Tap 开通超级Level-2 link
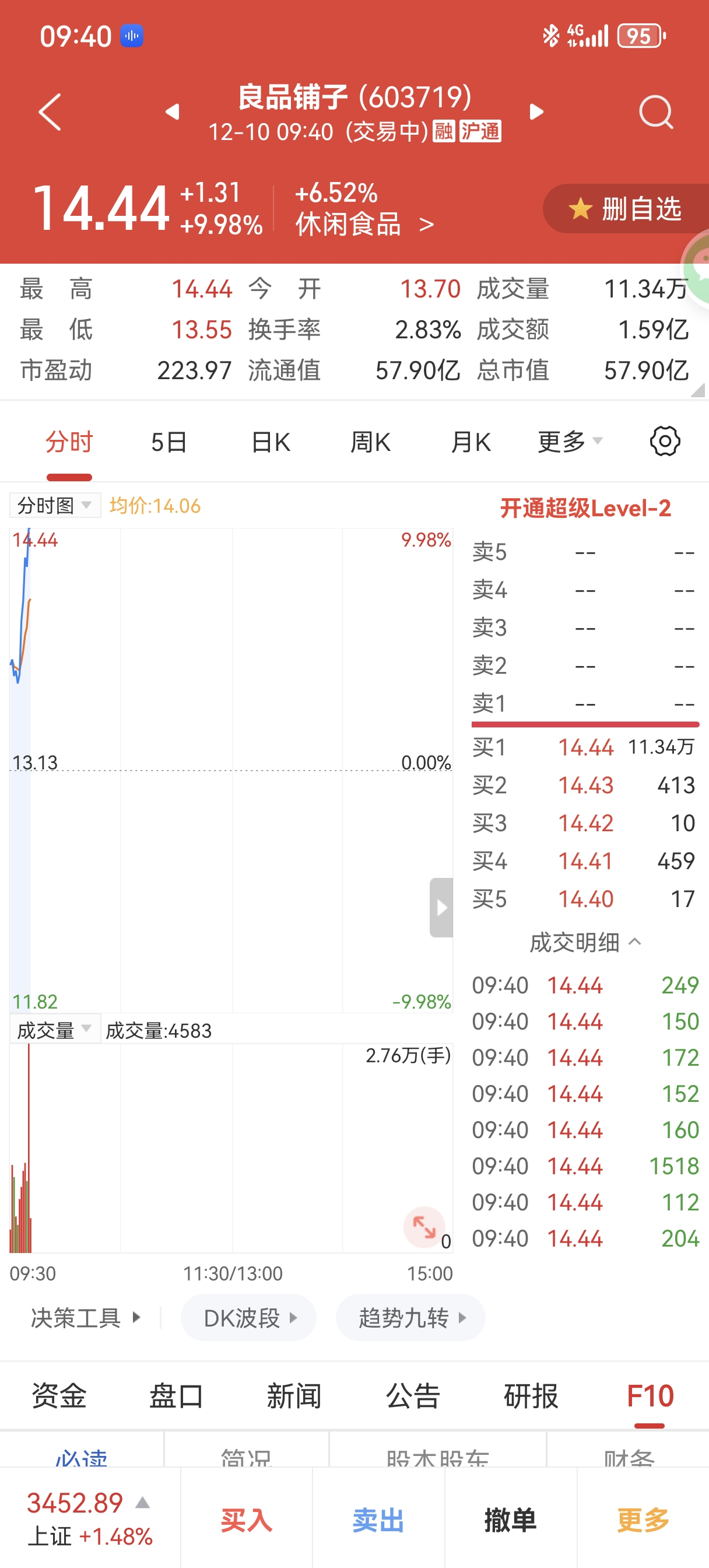 click(585, 508)
